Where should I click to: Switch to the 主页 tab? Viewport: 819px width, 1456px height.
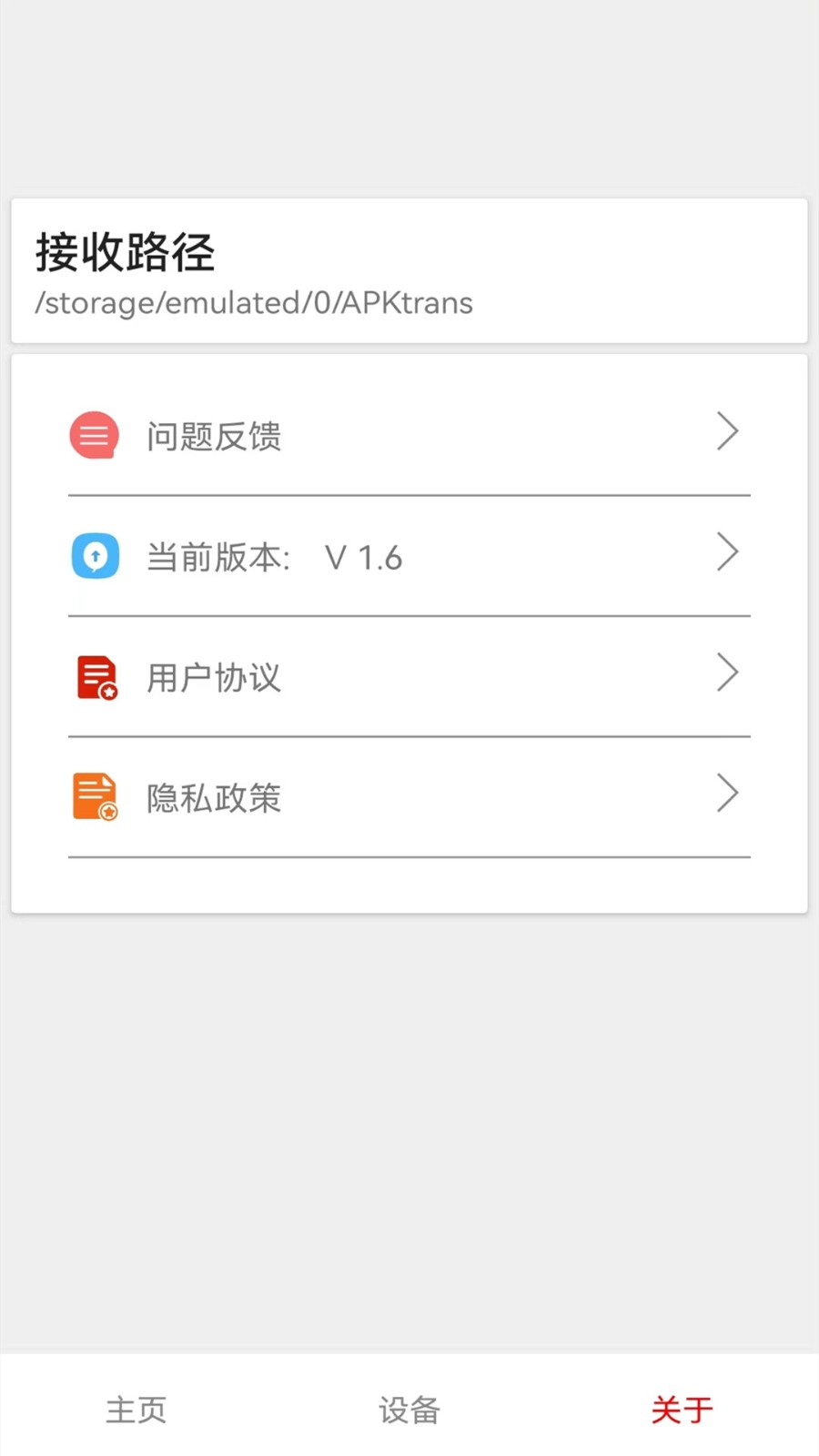135,1410
